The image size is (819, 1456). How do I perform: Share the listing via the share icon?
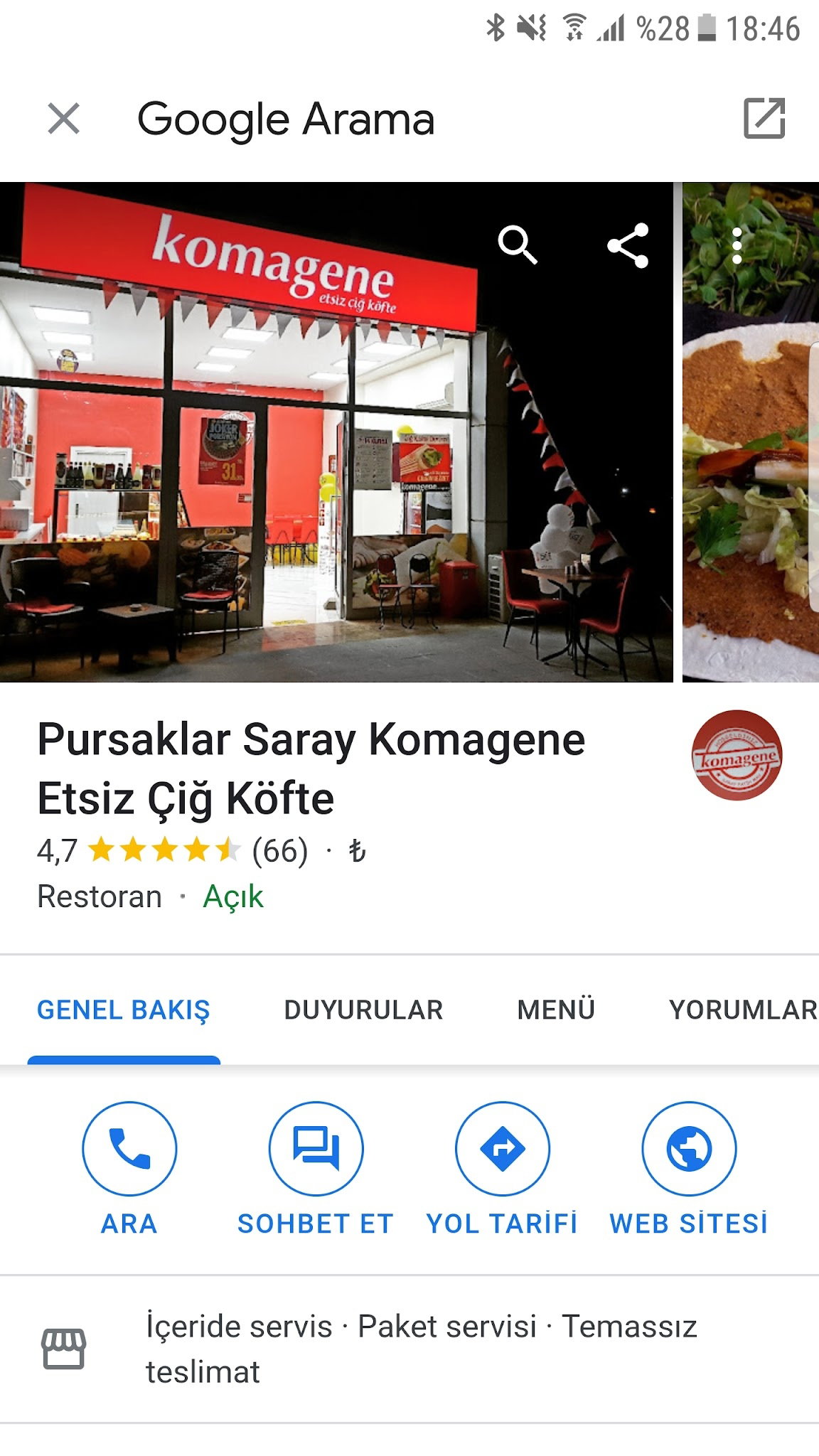[x=628, y=245]
